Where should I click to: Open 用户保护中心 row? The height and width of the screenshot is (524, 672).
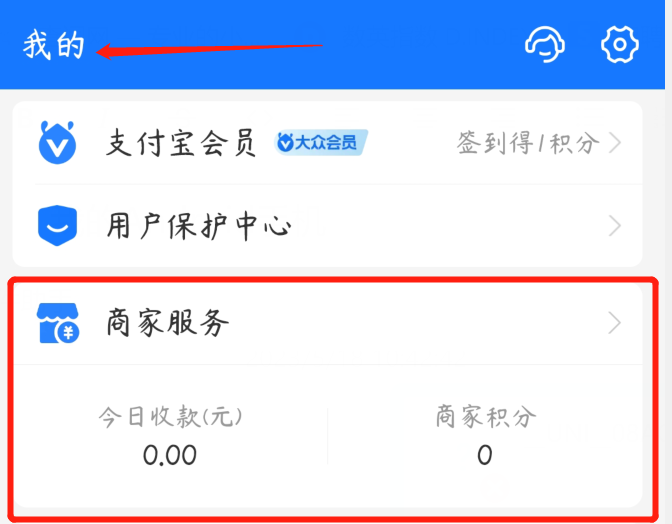pos(200,225)
